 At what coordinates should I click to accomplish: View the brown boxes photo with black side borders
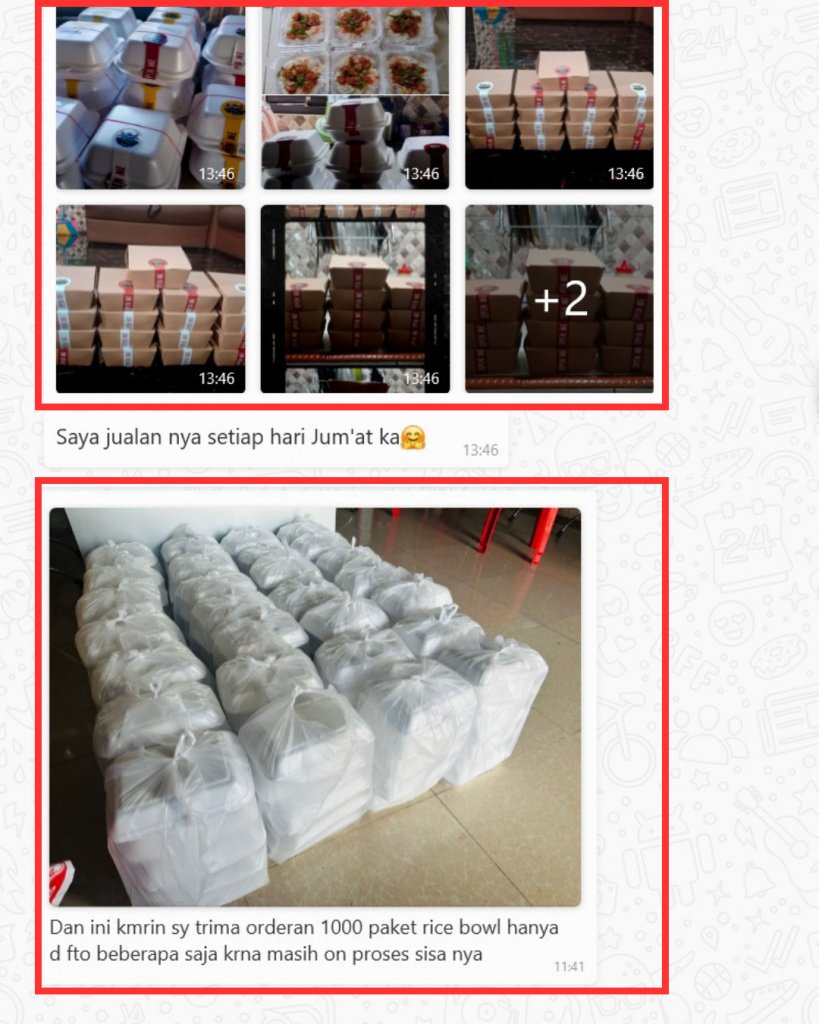pyautogui.click(x=355, y=298)
